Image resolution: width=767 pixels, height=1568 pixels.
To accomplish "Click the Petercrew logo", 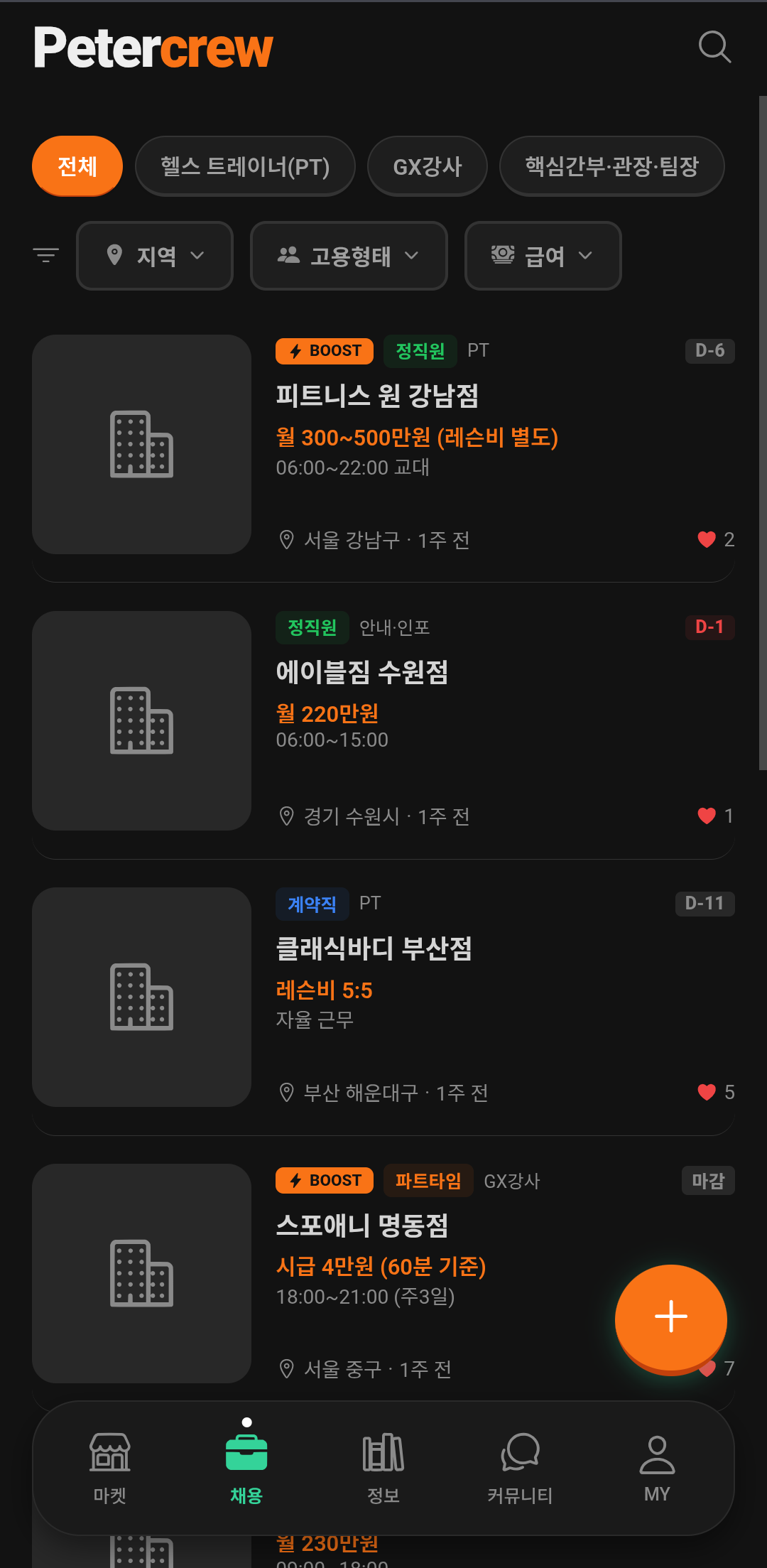I will (153, 48).
